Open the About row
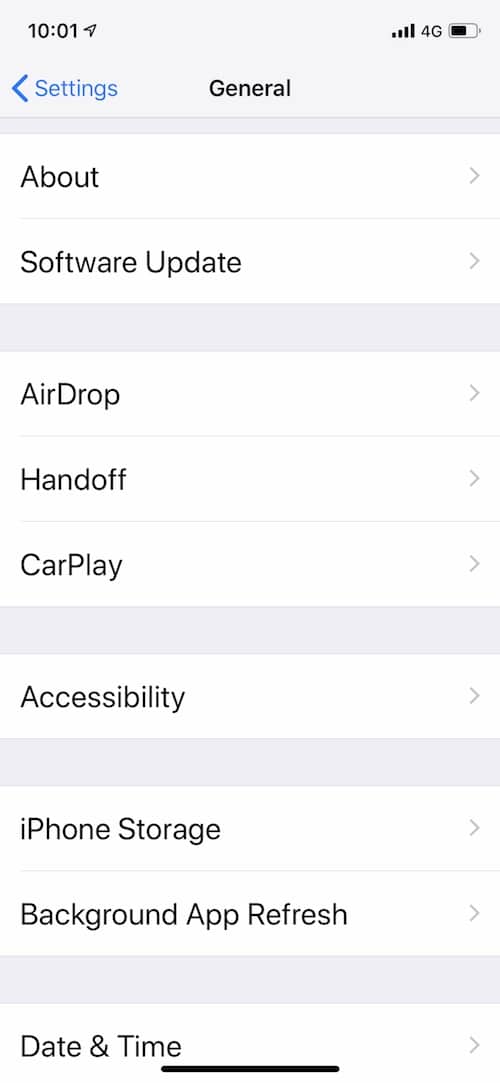The width and height of the screenshot is (500, 1083). pos(250,176)
